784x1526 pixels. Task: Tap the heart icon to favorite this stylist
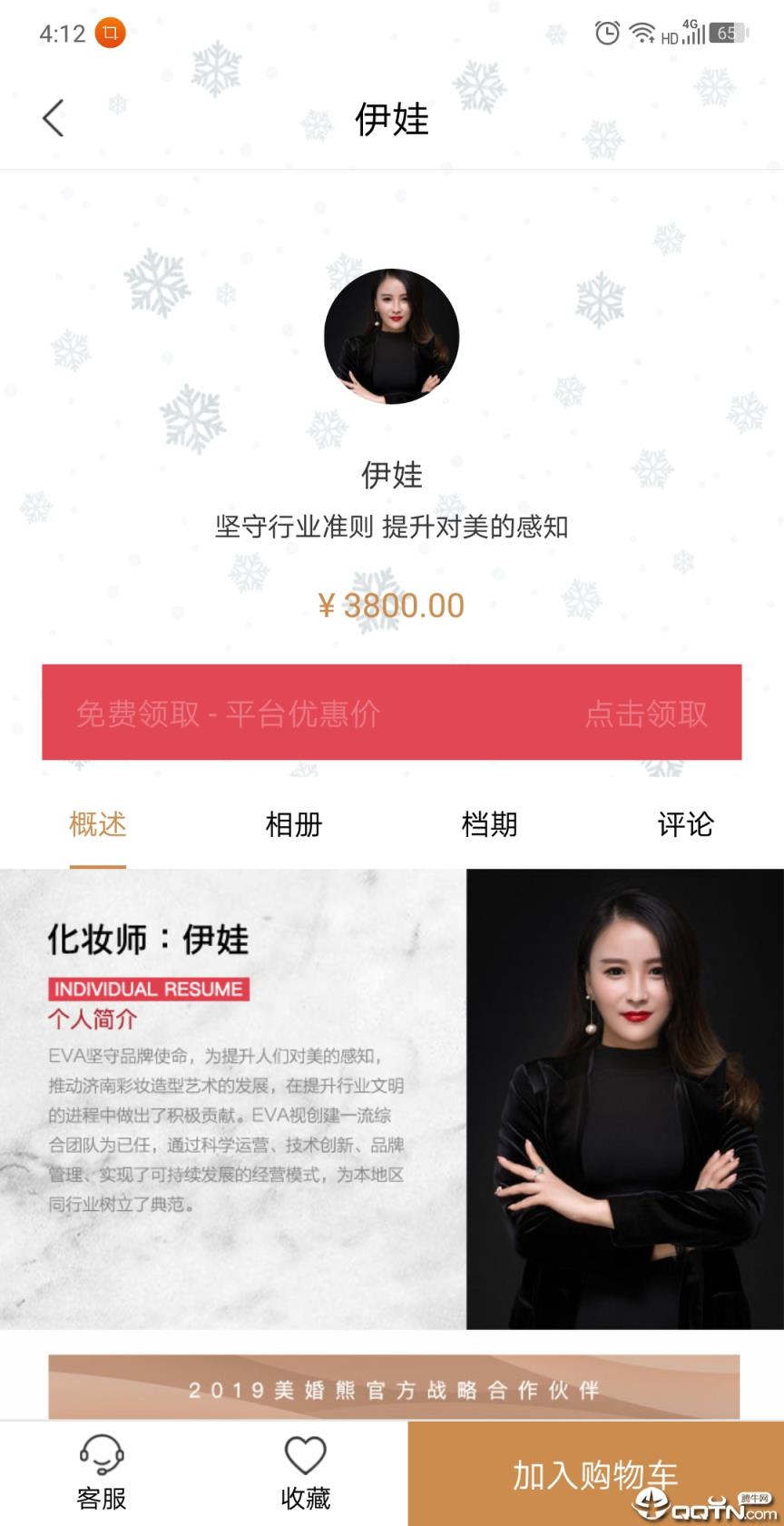pos(306,1451)
